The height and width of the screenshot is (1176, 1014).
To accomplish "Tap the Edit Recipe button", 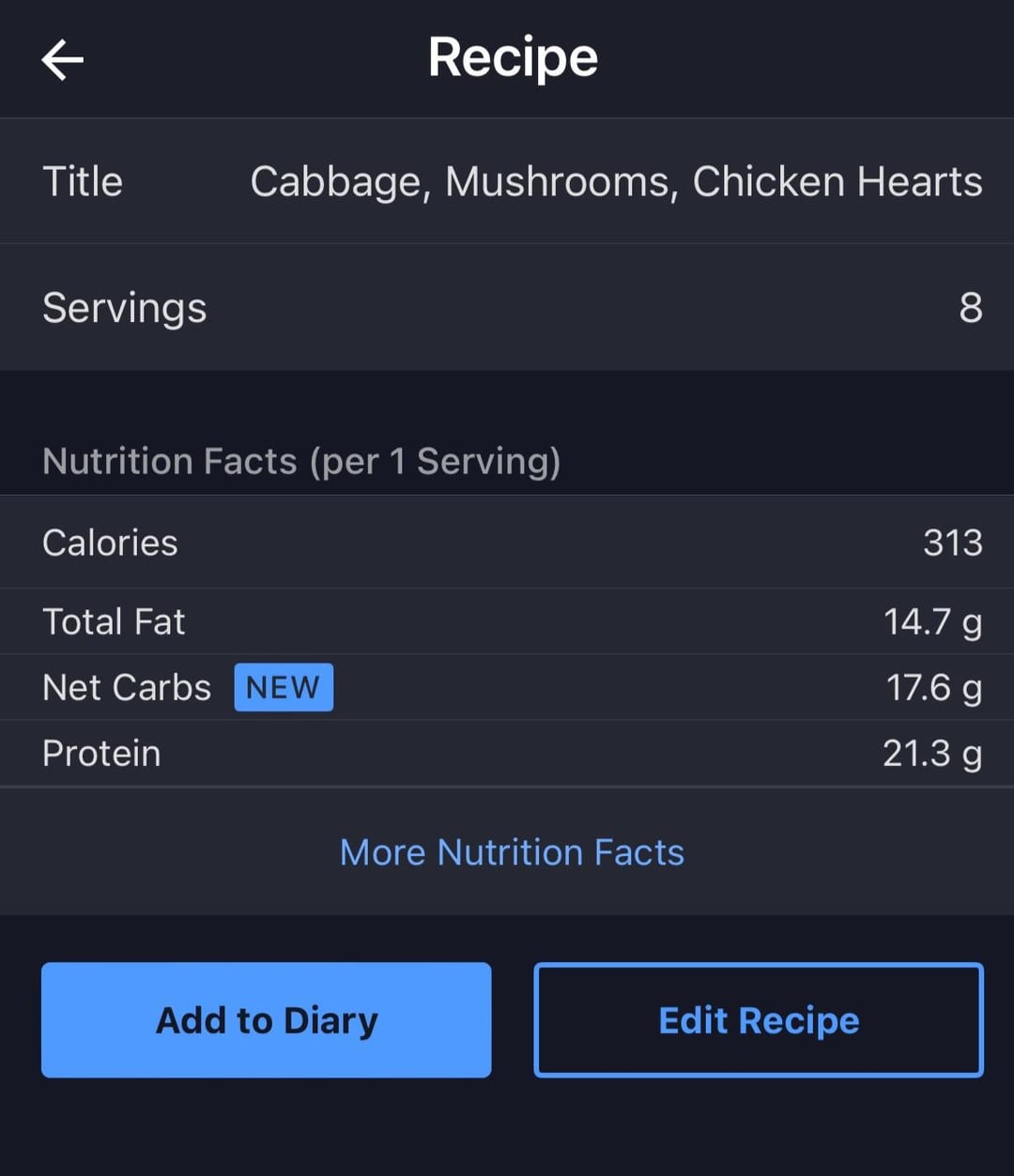I will tap(759, 1020).
